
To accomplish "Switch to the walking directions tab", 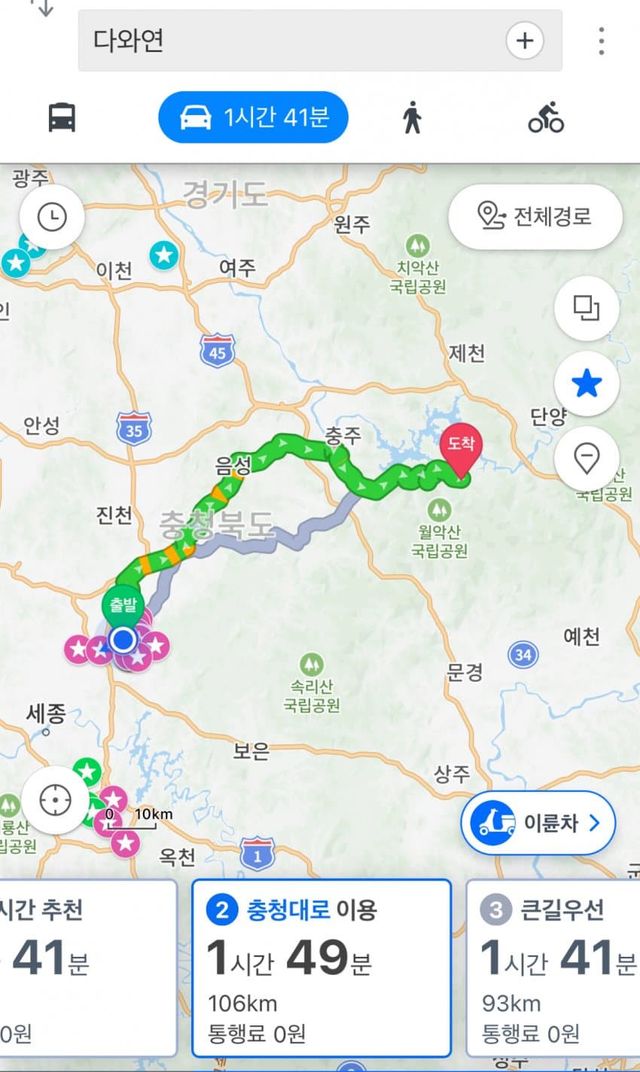I will (x=412, y=118).
